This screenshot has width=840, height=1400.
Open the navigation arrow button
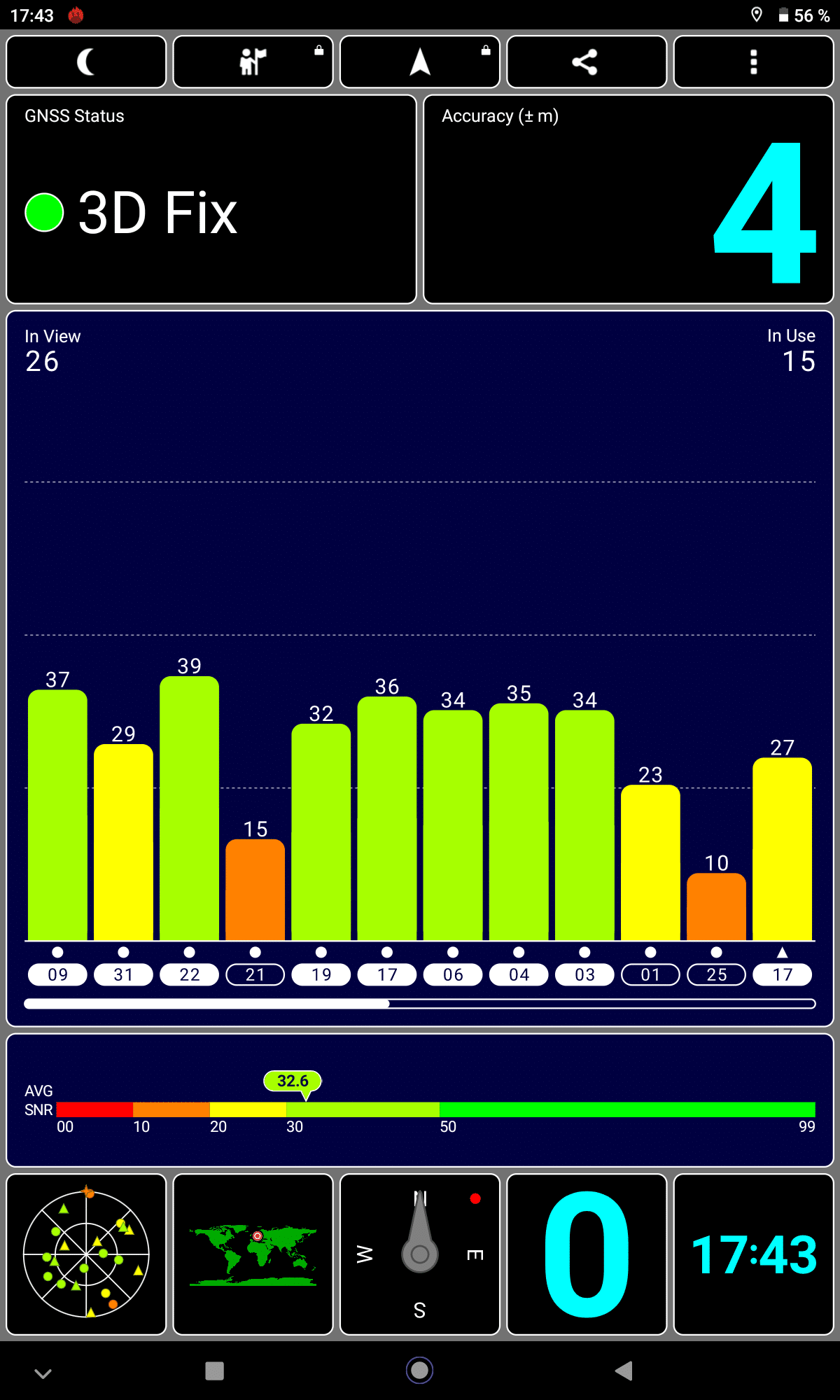tap(420, 62)
